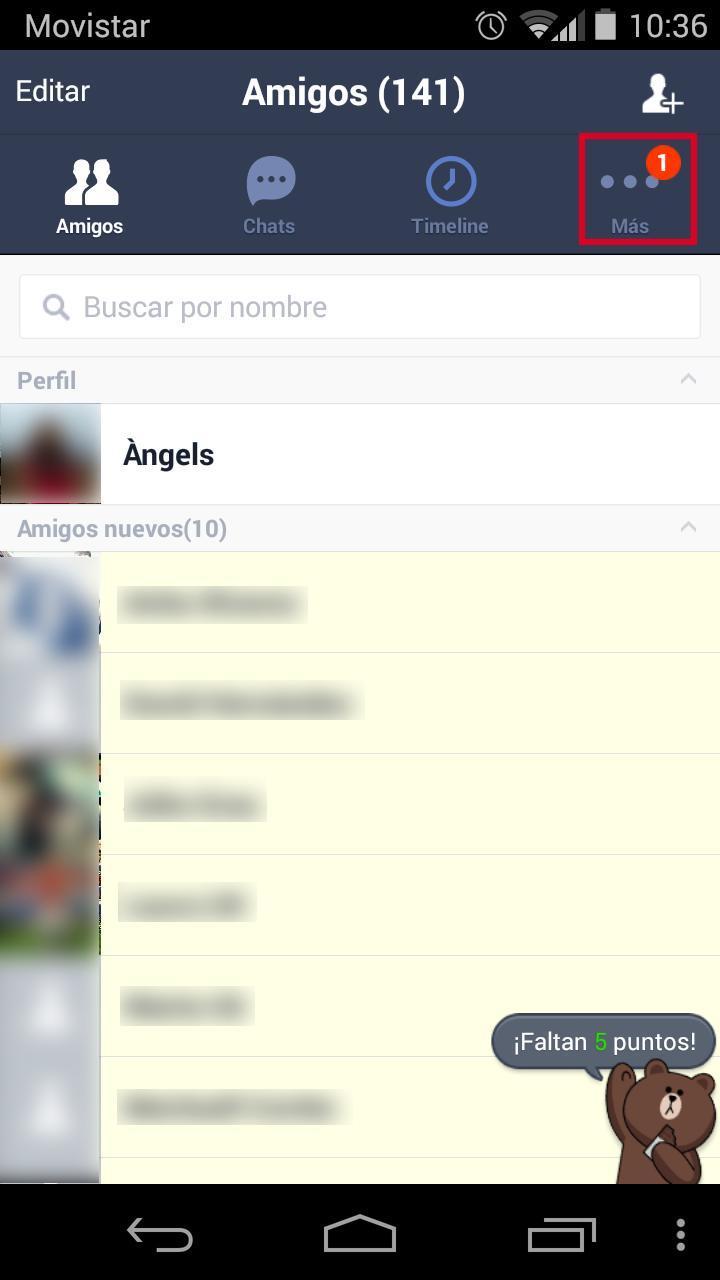Tap the Buscar por nombre search field
The height and width of the screenshot is (1280, 720).
point(360,307)
